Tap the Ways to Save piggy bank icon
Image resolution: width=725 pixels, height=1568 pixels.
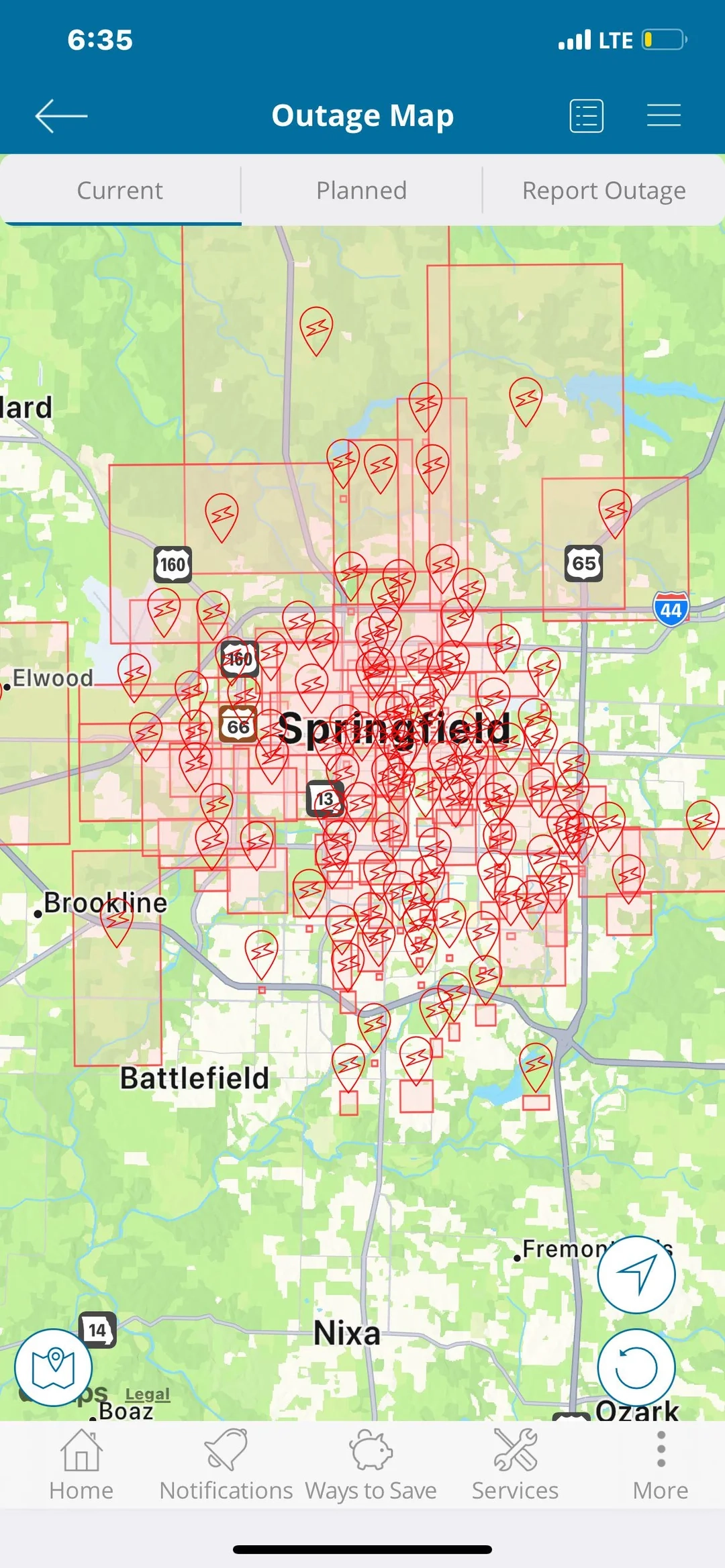(371, 1466)
